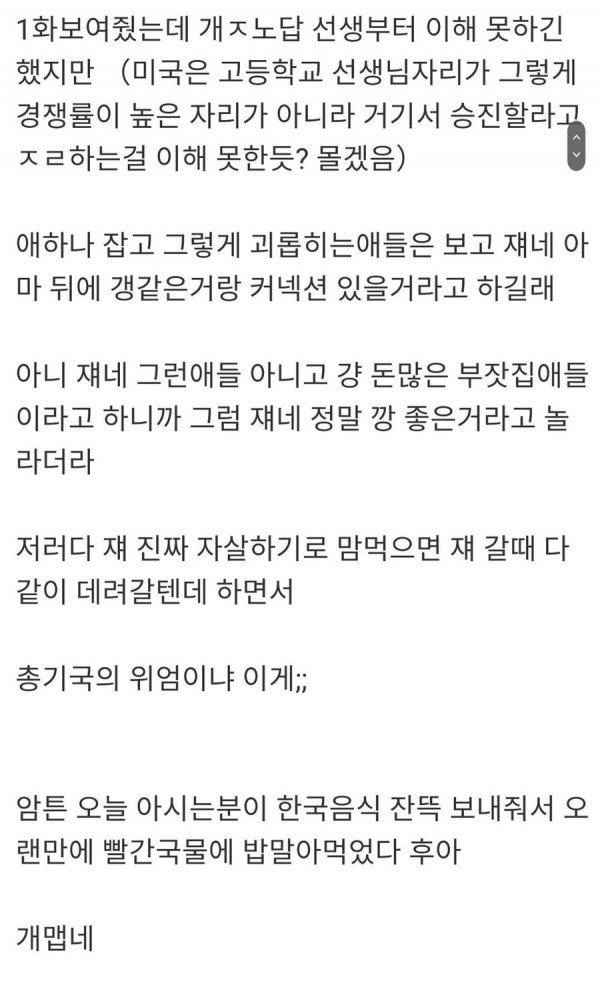
Task: Tap the fast-scroll handle with up/down arrows
Action: point(576,146)
